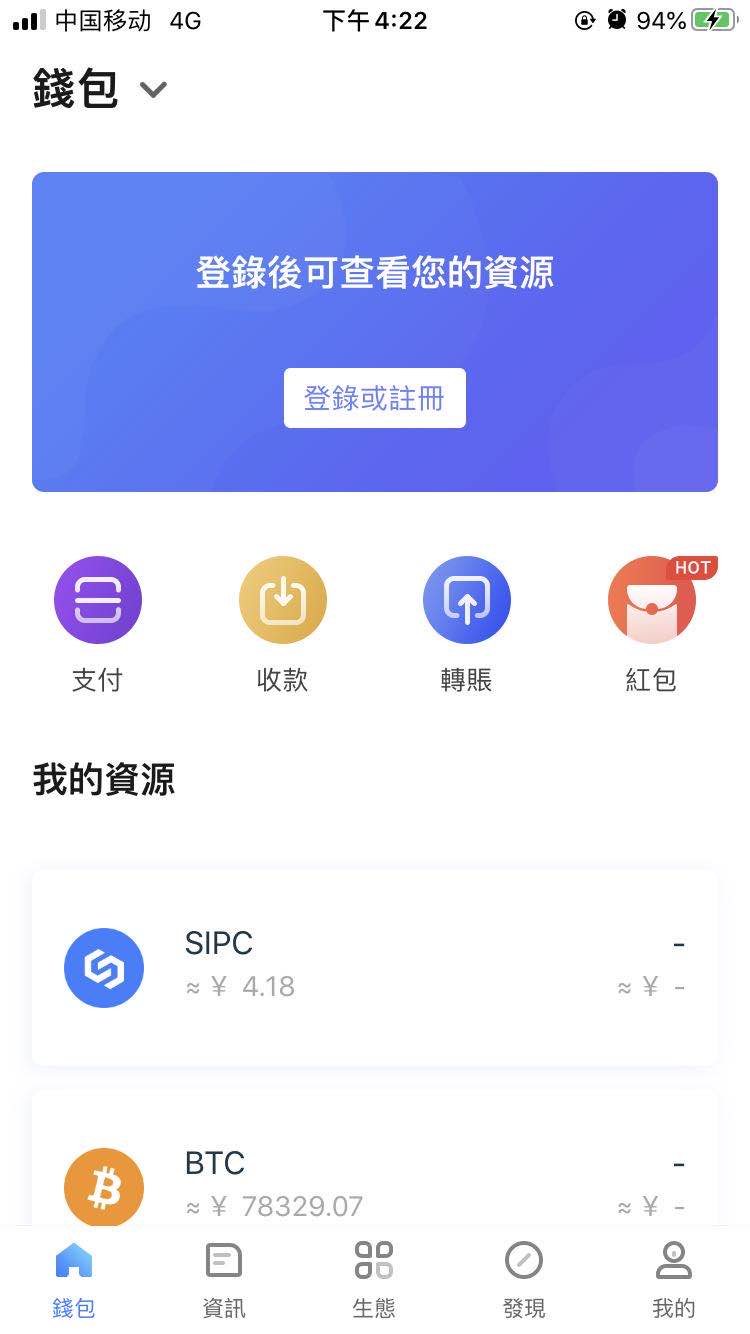The width and height of the screenshot is (750, 1334).
Task: Open the 支付 payment scanner
Action: click(x=97, y=600)
